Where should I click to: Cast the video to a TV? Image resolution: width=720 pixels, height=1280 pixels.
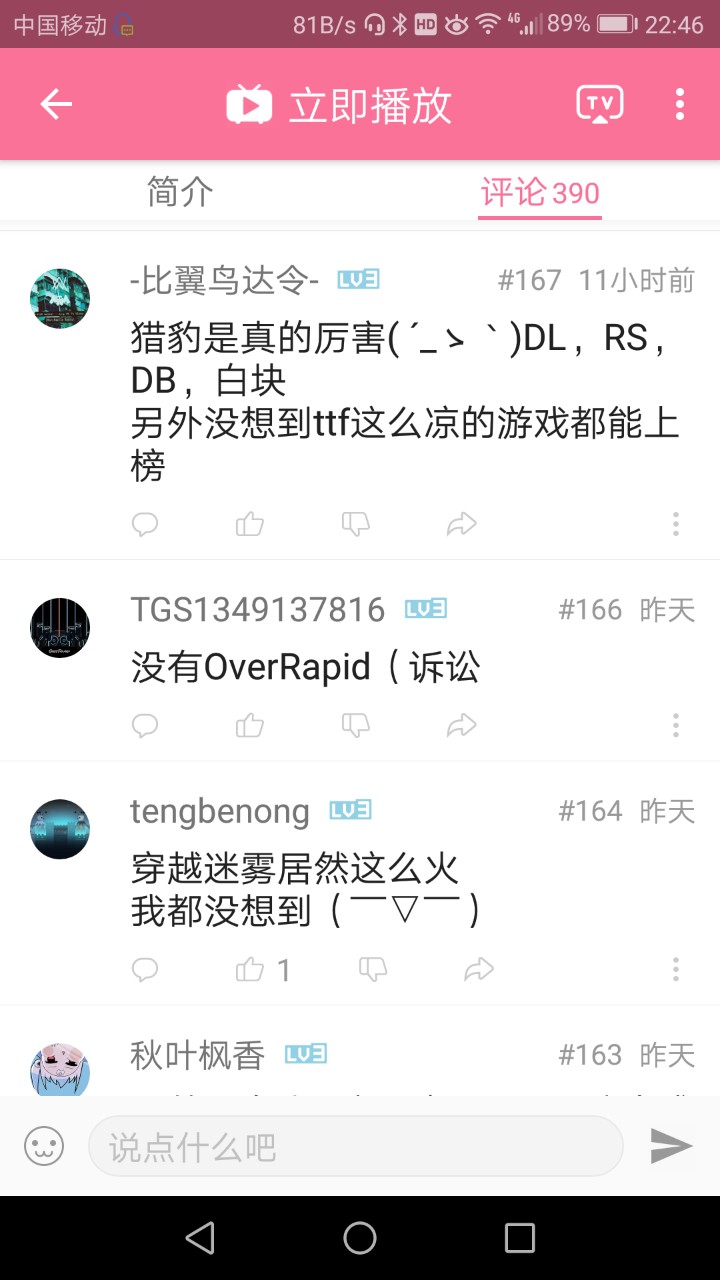600,104
